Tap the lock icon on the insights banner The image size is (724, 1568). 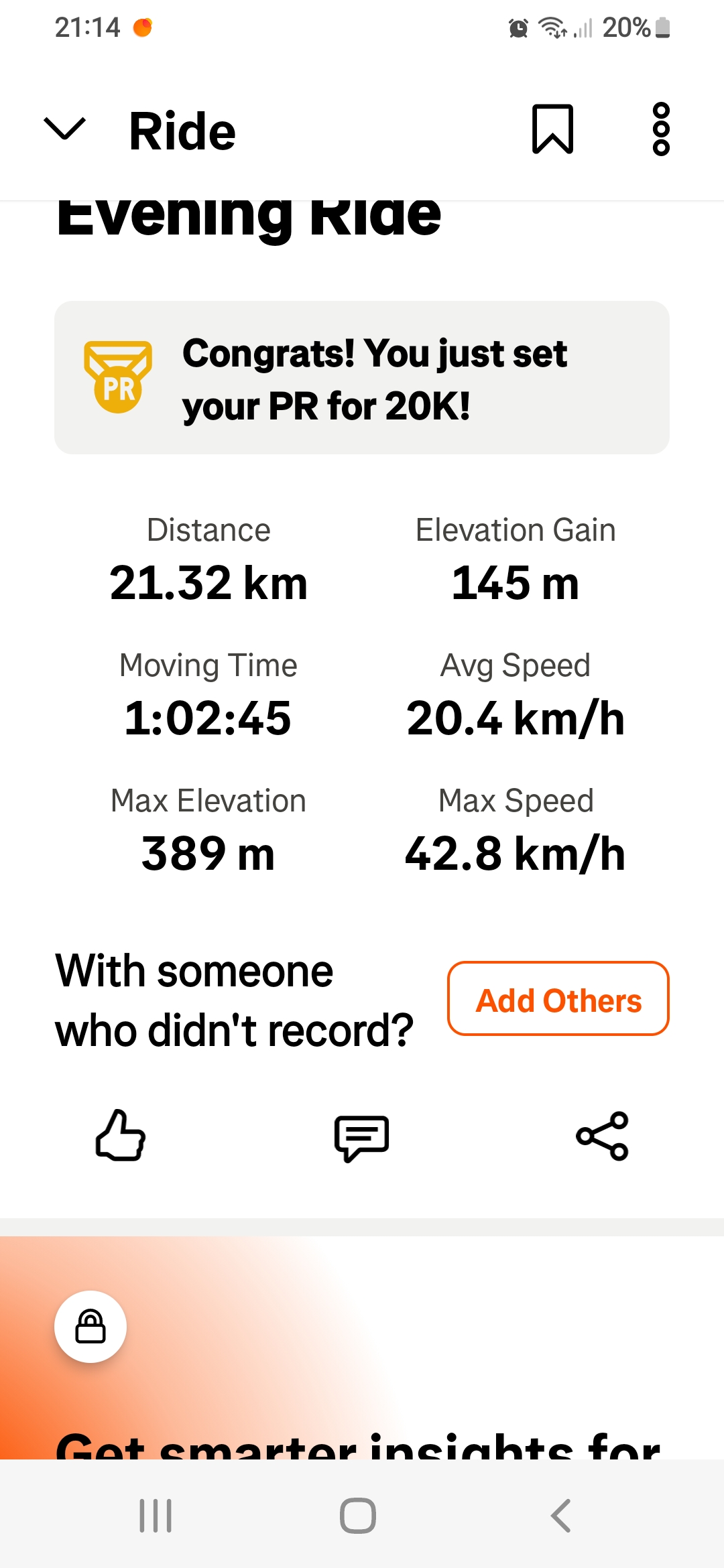tap(90, 1327)
